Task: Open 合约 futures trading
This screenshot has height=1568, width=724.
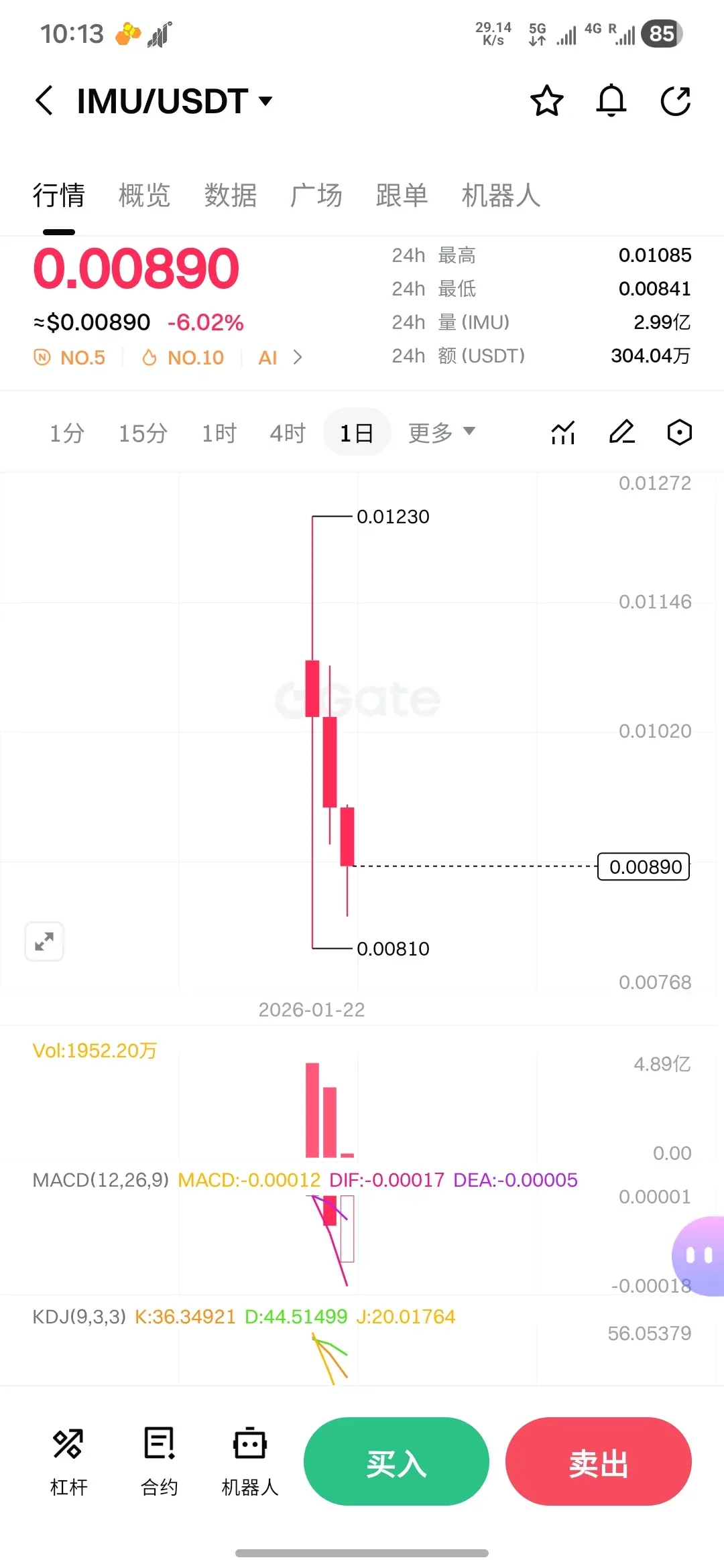Action: 160,1461
